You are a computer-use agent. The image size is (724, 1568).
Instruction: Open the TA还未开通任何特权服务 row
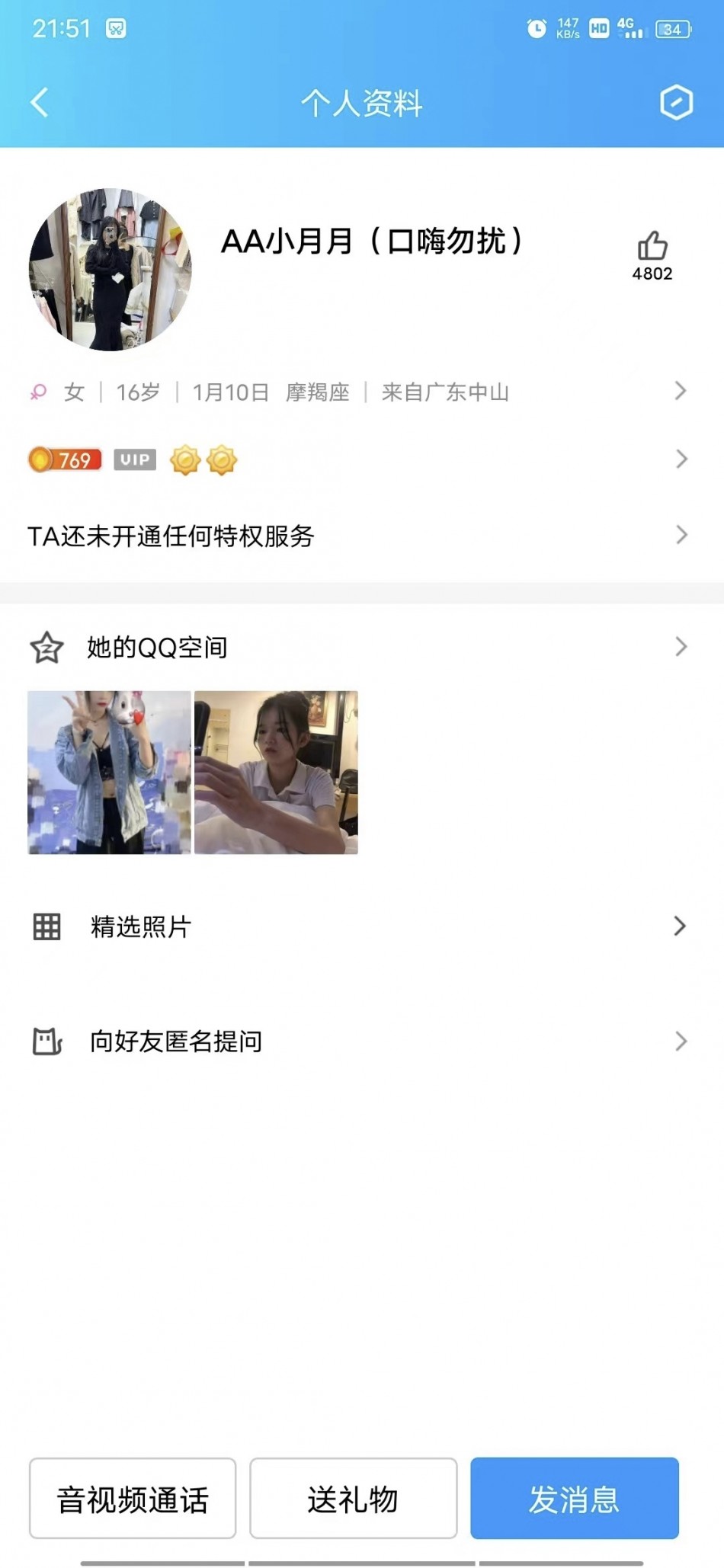(x=358, y=536)
